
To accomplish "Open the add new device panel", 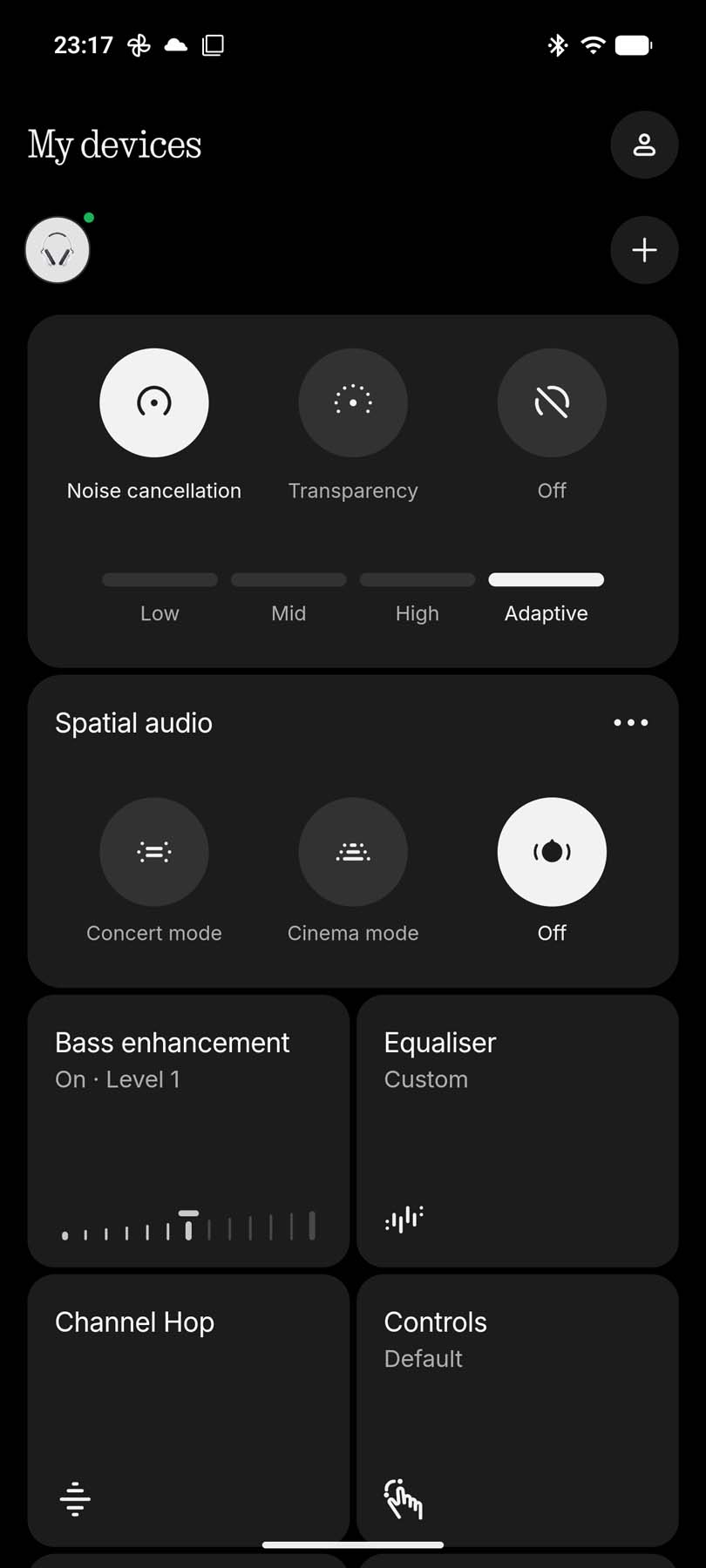I will (643, 250).
